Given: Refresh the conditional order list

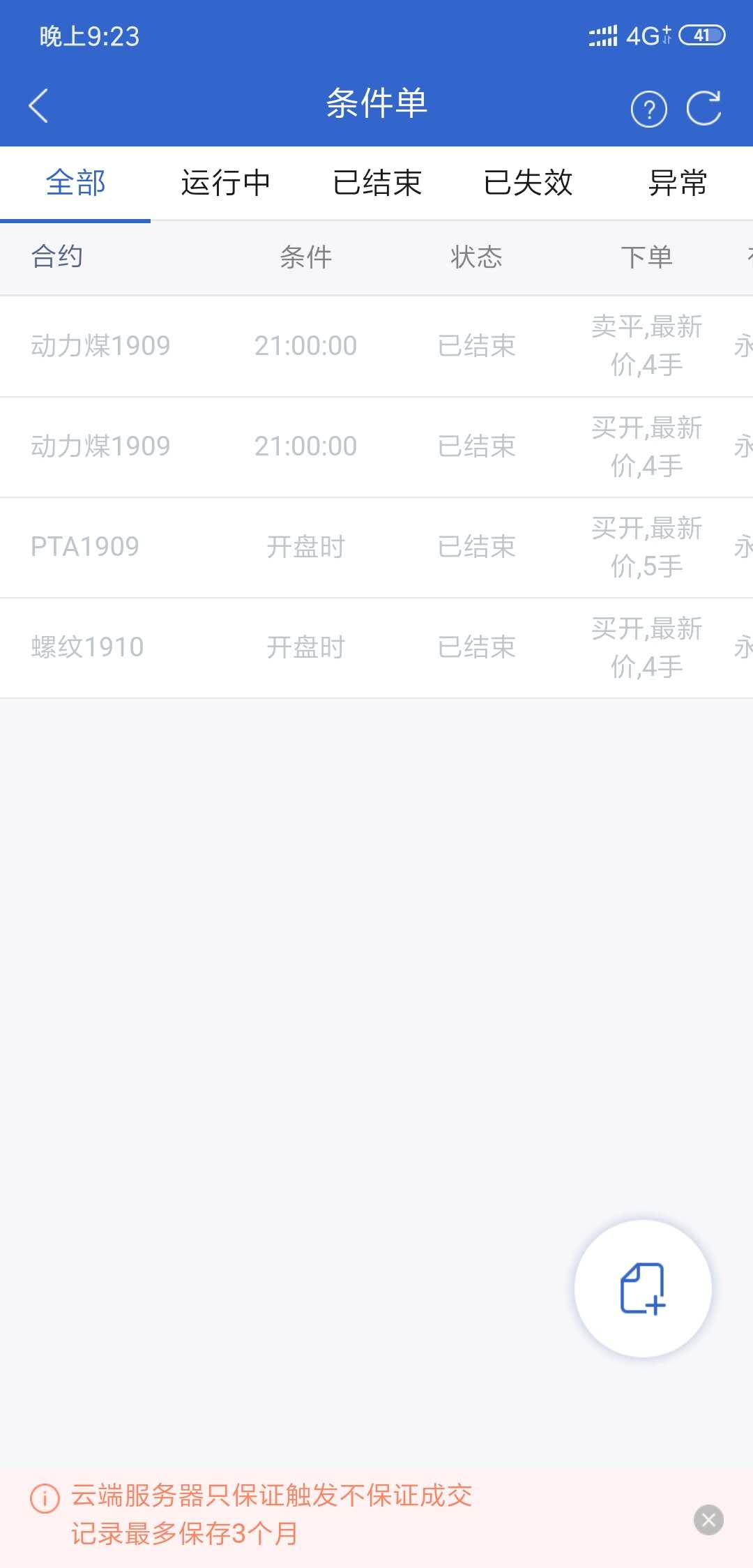Looking at the screenshot, I should [x=704, y=108].
